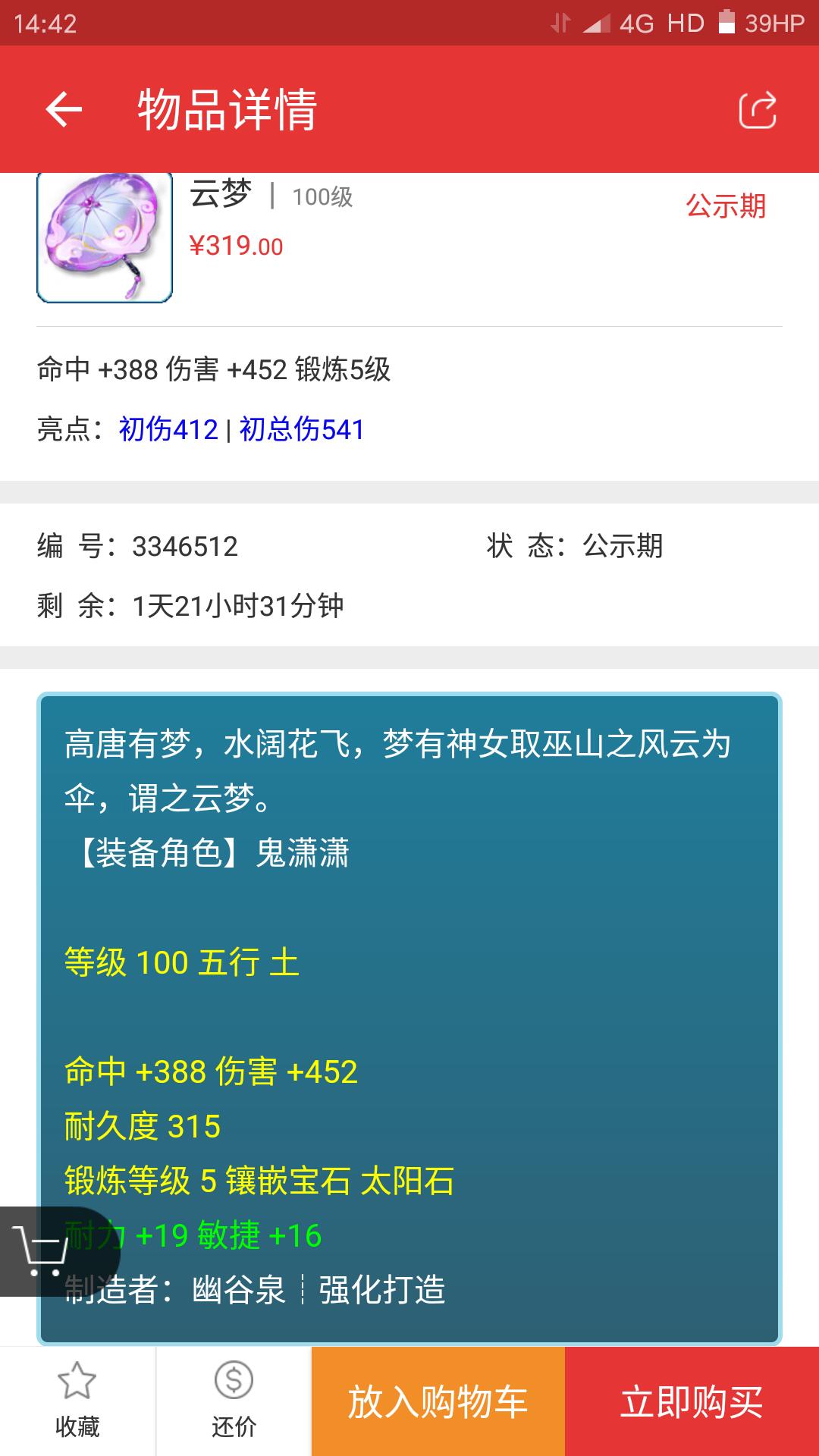Tap 还价 to make a counteroffer
819x1456 pixels.
pyautogui.click(x=234, y=1401)
